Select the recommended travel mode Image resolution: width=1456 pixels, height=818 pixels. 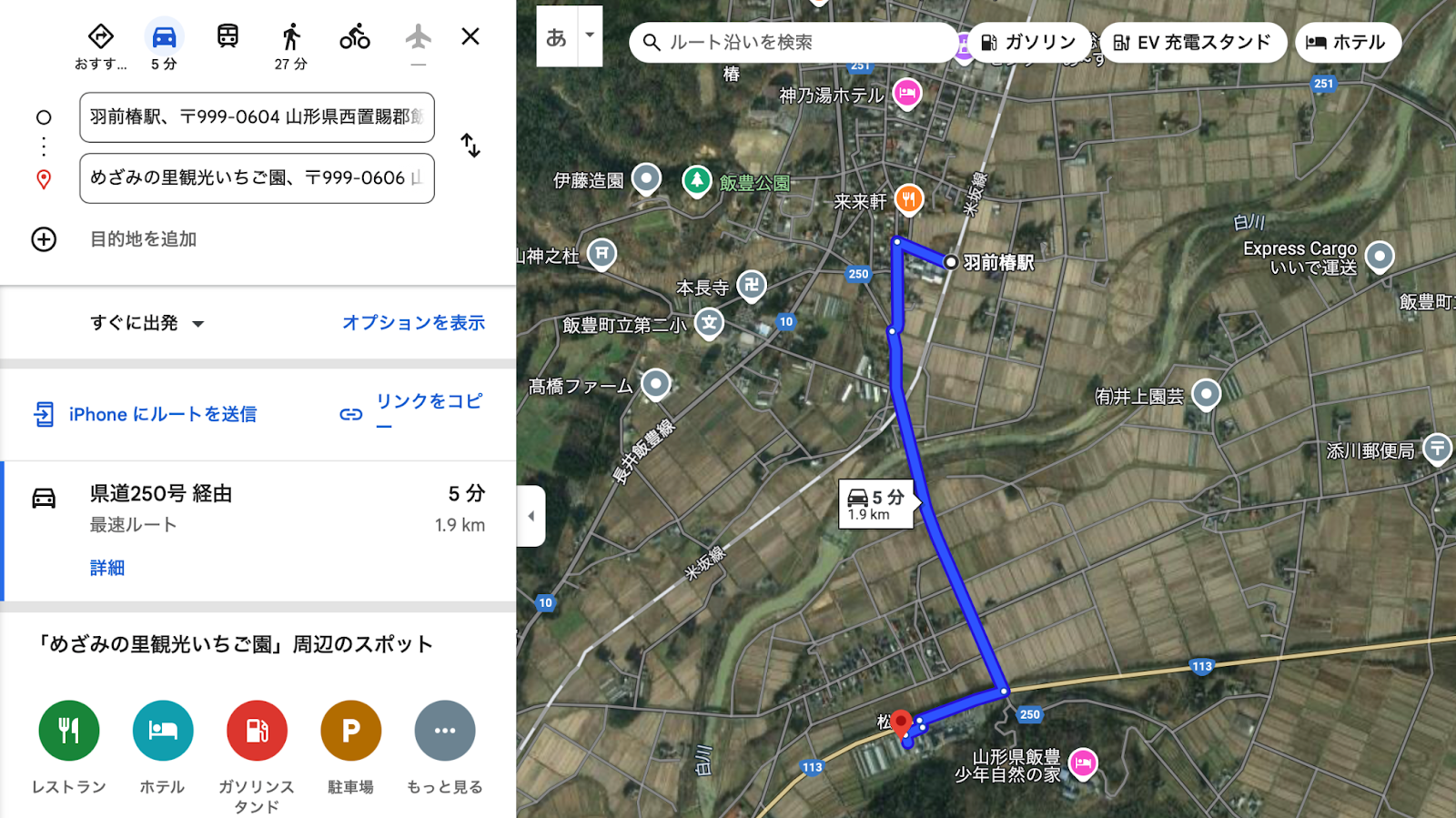[100, 46]
